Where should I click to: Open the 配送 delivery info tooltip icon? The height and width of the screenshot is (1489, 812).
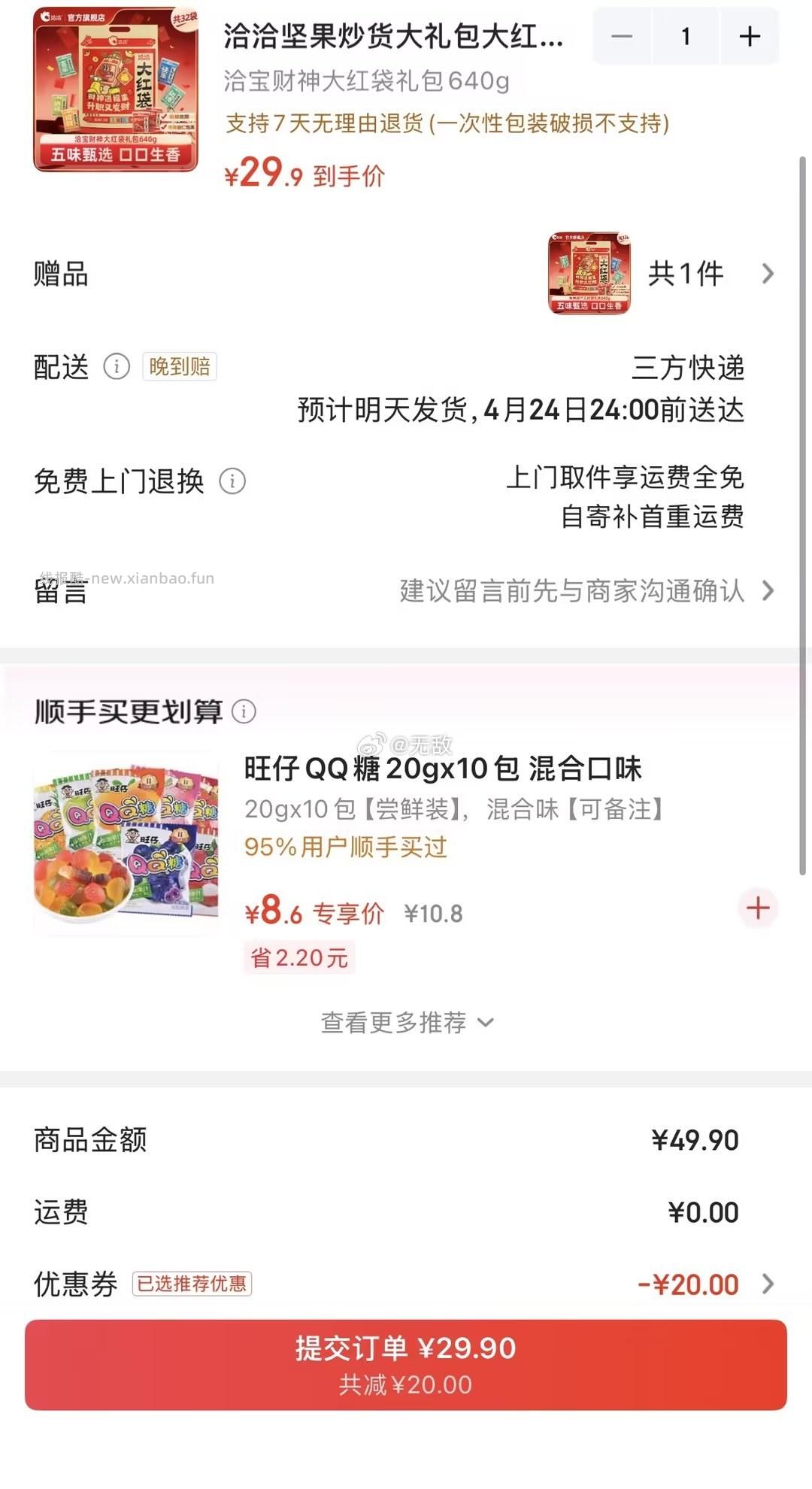117,367
